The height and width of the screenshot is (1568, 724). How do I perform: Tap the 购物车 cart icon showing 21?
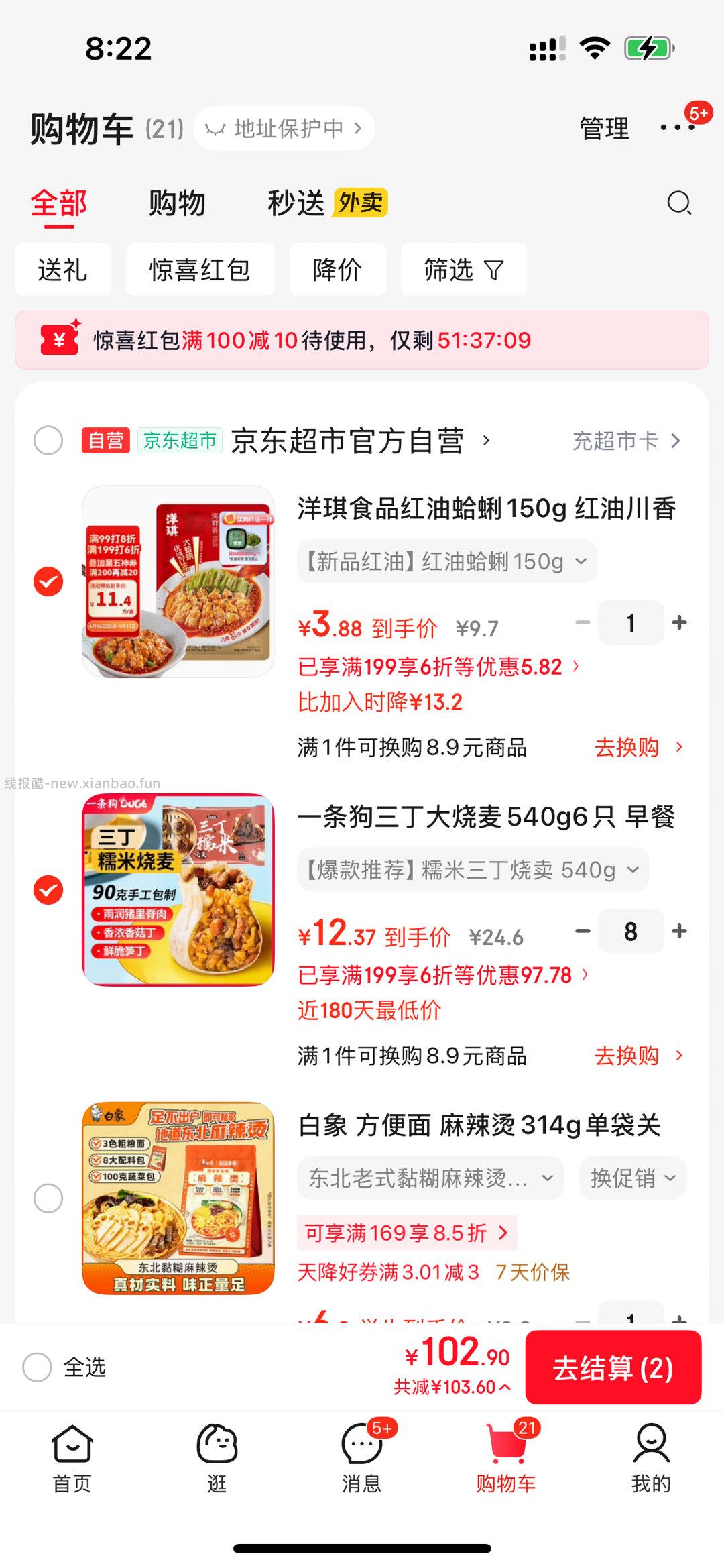(505, 1445)
